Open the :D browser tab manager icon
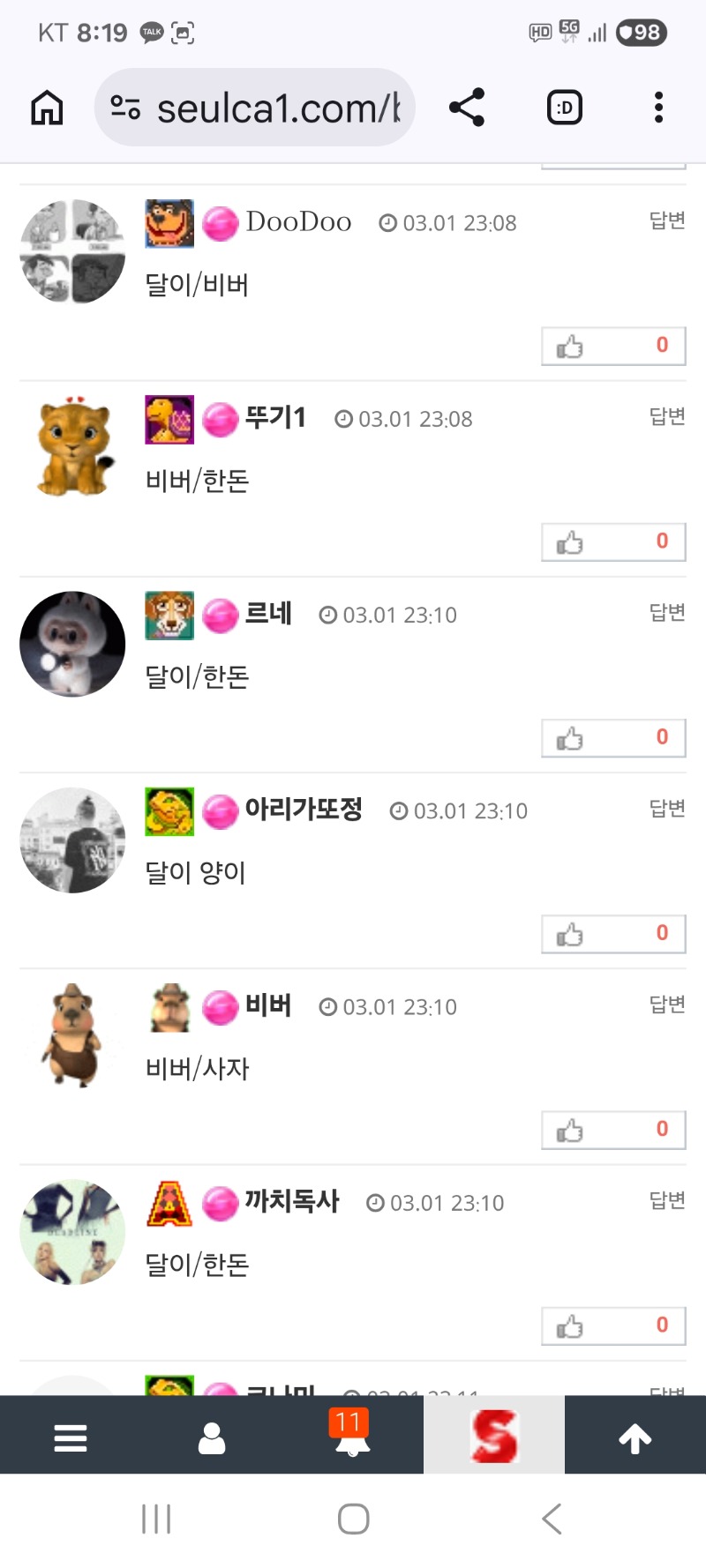706x1568 pixels. [x=565, y=107]
